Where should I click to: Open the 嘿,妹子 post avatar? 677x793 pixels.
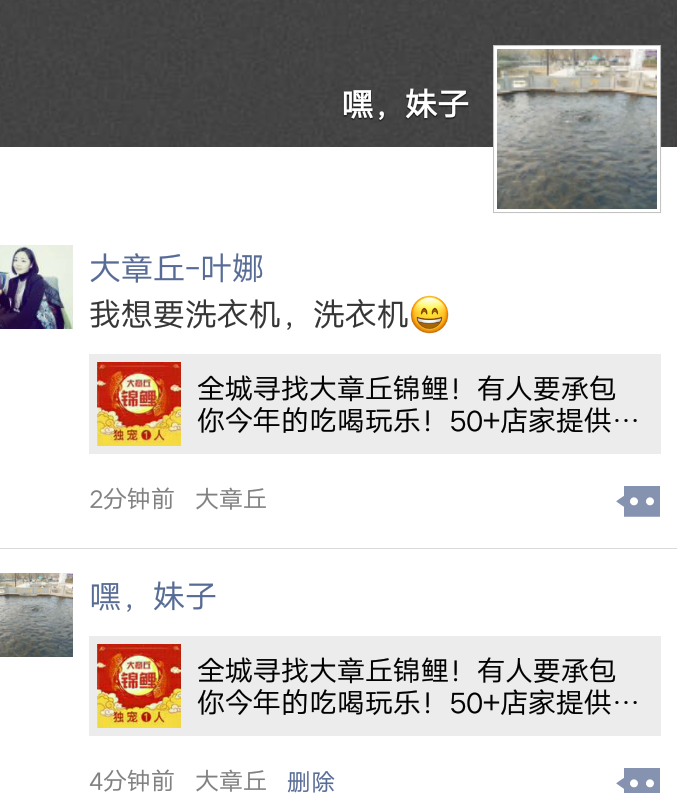pos(36,615)
